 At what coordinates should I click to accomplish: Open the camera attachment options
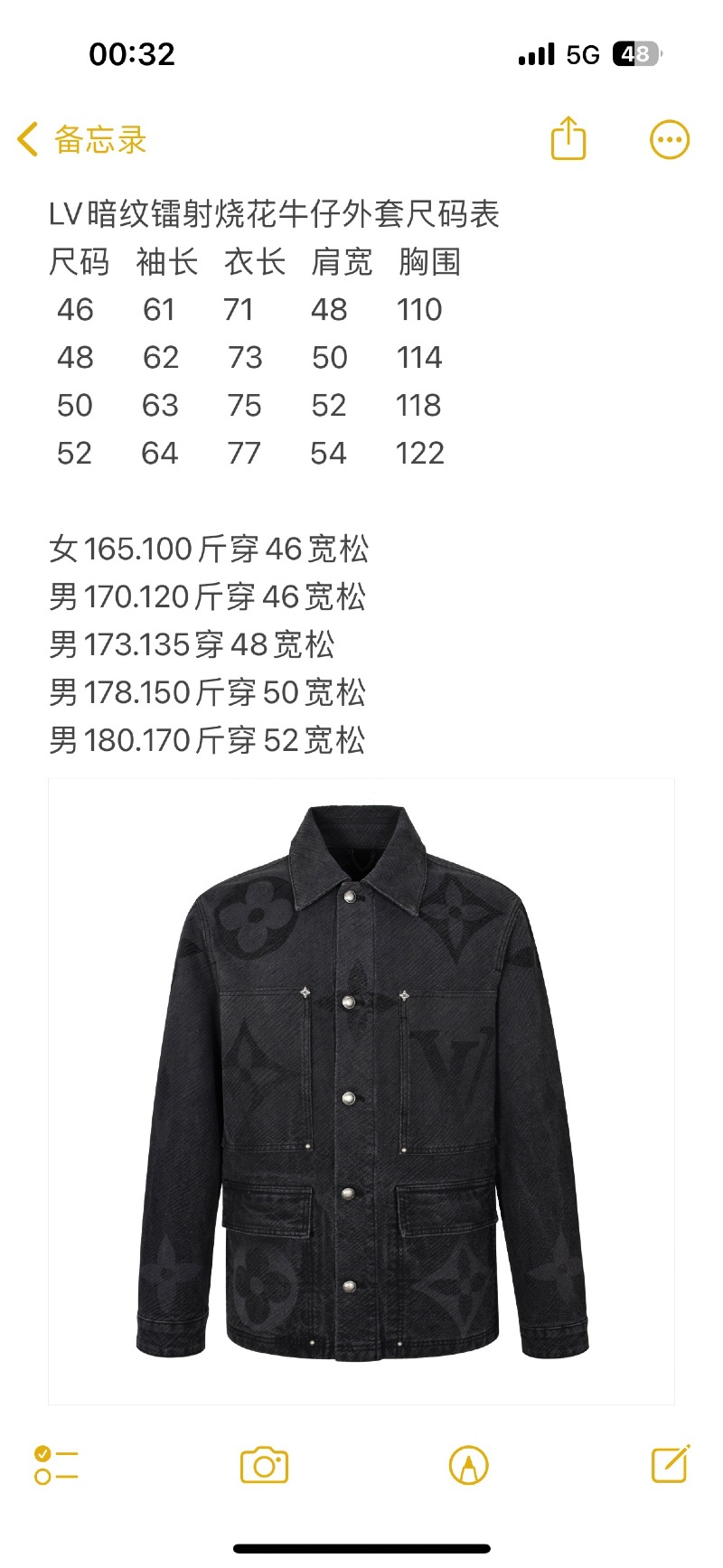click(264, 1464)
